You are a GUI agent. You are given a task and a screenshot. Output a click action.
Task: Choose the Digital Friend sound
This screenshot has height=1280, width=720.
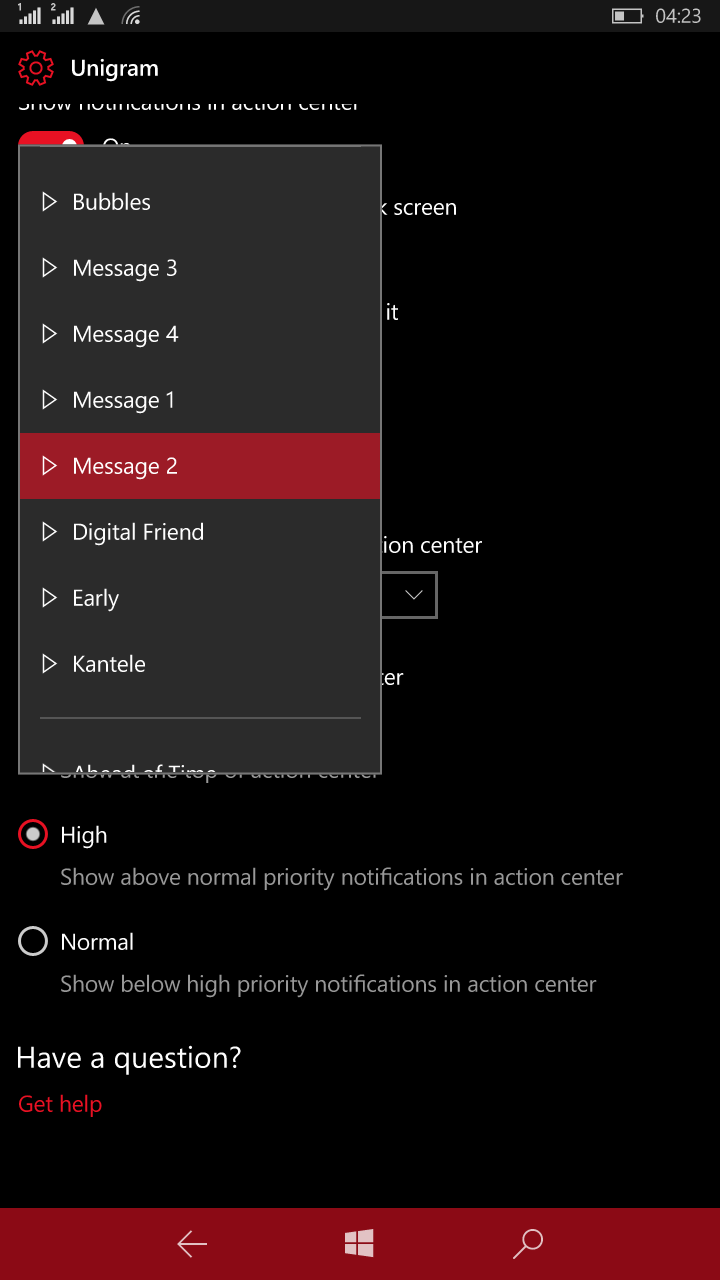pyautogui.click(x=199, y=532)
